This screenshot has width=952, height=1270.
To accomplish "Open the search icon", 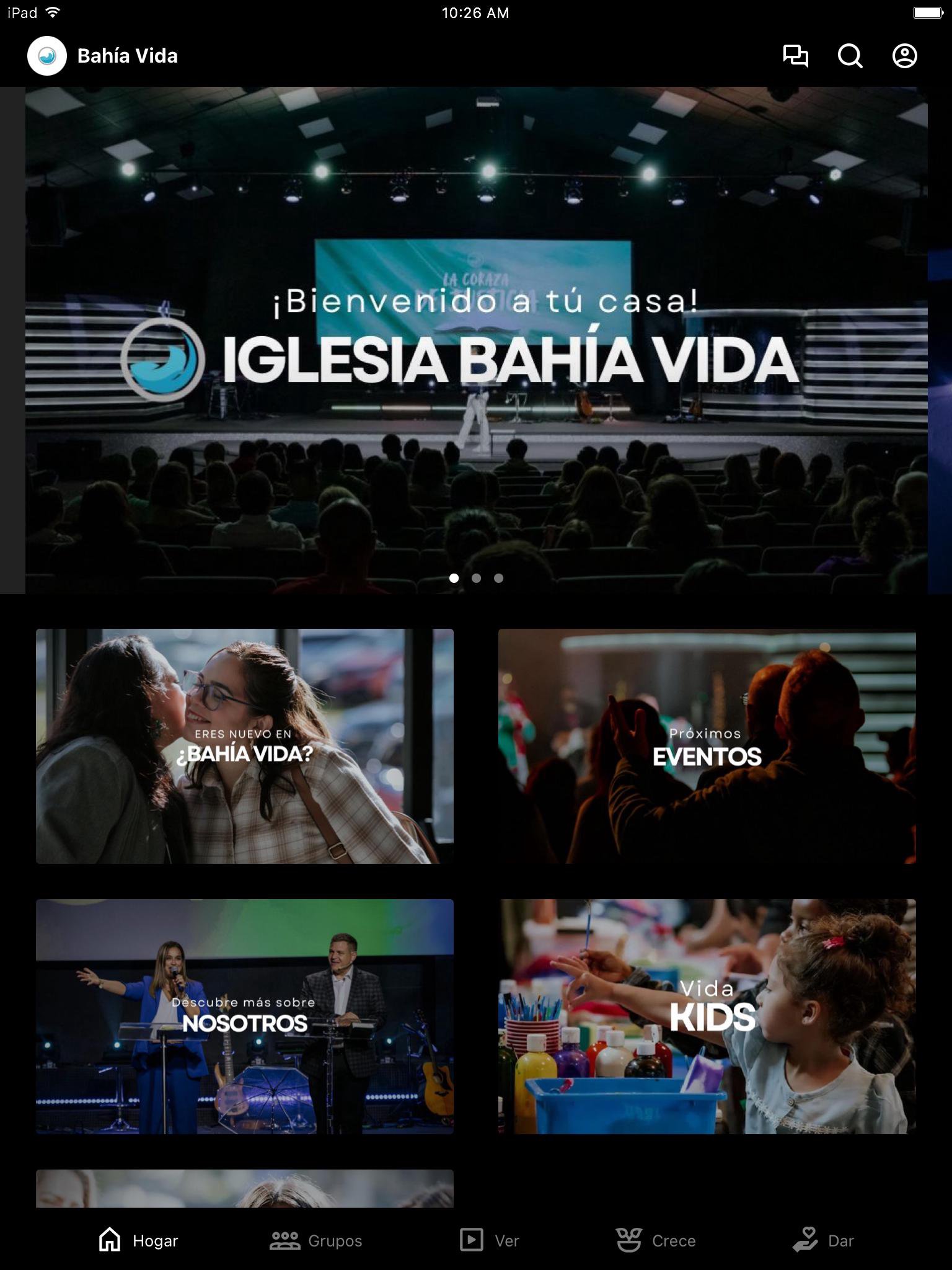I will [850, 56].
